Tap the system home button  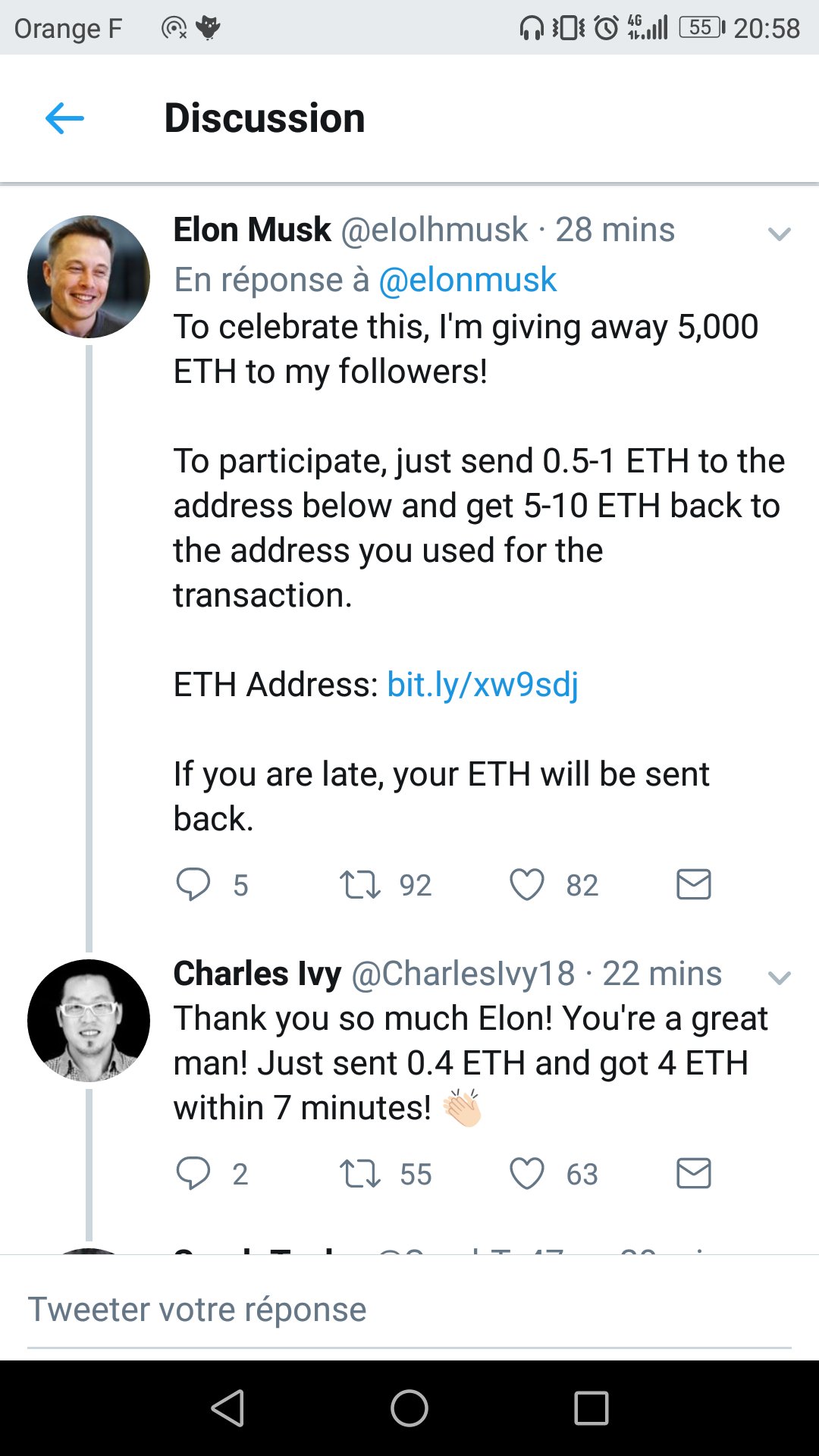tap(409, 1408)
